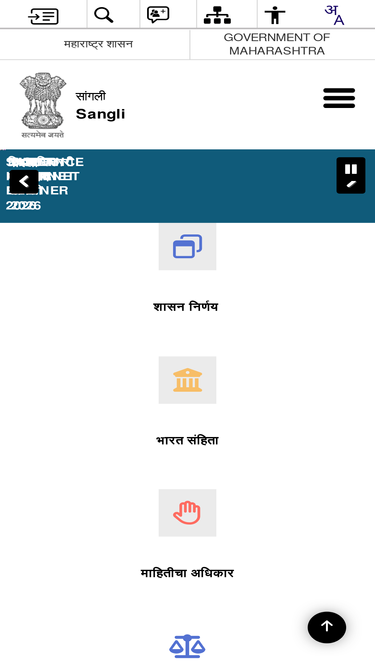The image size is (375, 667).
Task: Open शासन निर्णय link
Action: (186, 307)
